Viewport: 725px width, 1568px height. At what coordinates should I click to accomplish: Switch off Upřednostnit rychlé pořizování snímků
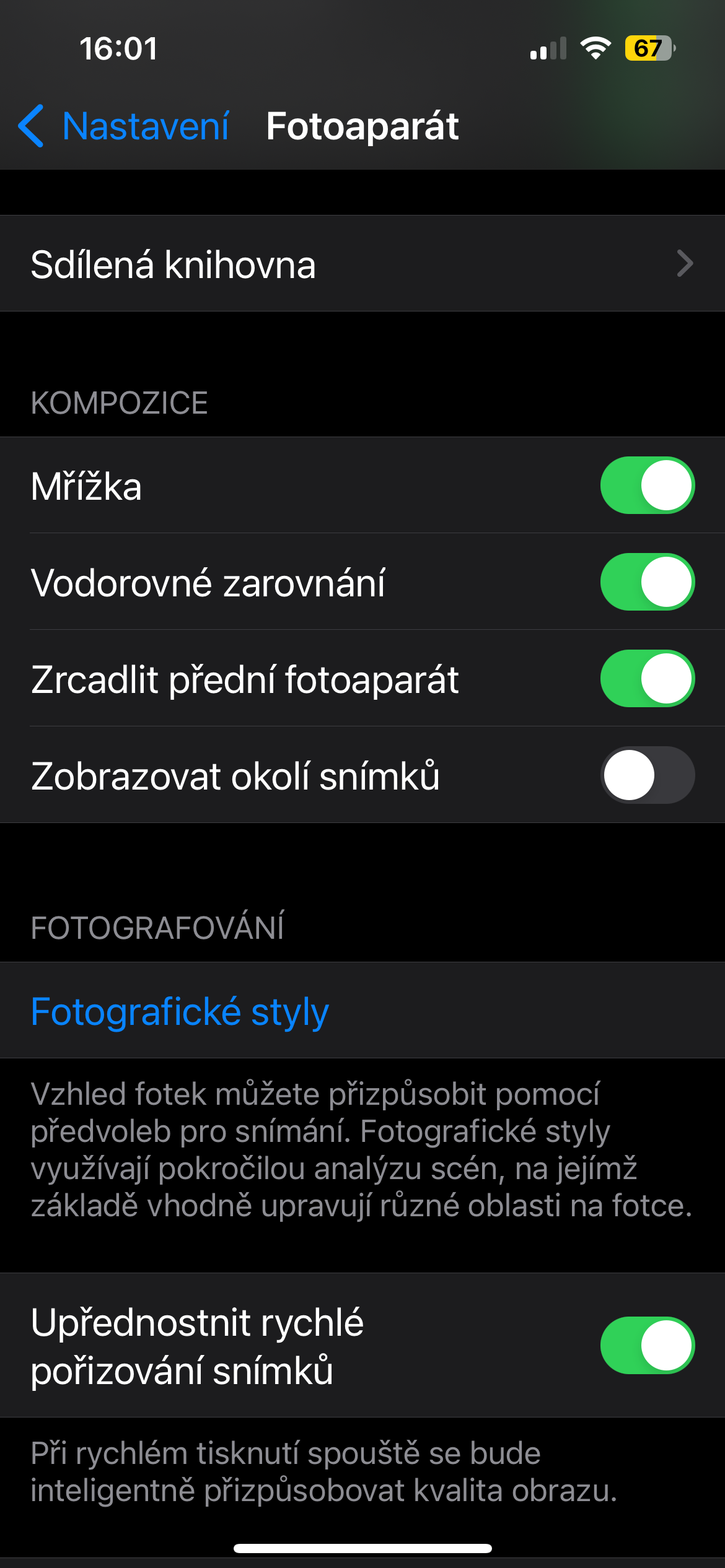(x=647, y=1345)
